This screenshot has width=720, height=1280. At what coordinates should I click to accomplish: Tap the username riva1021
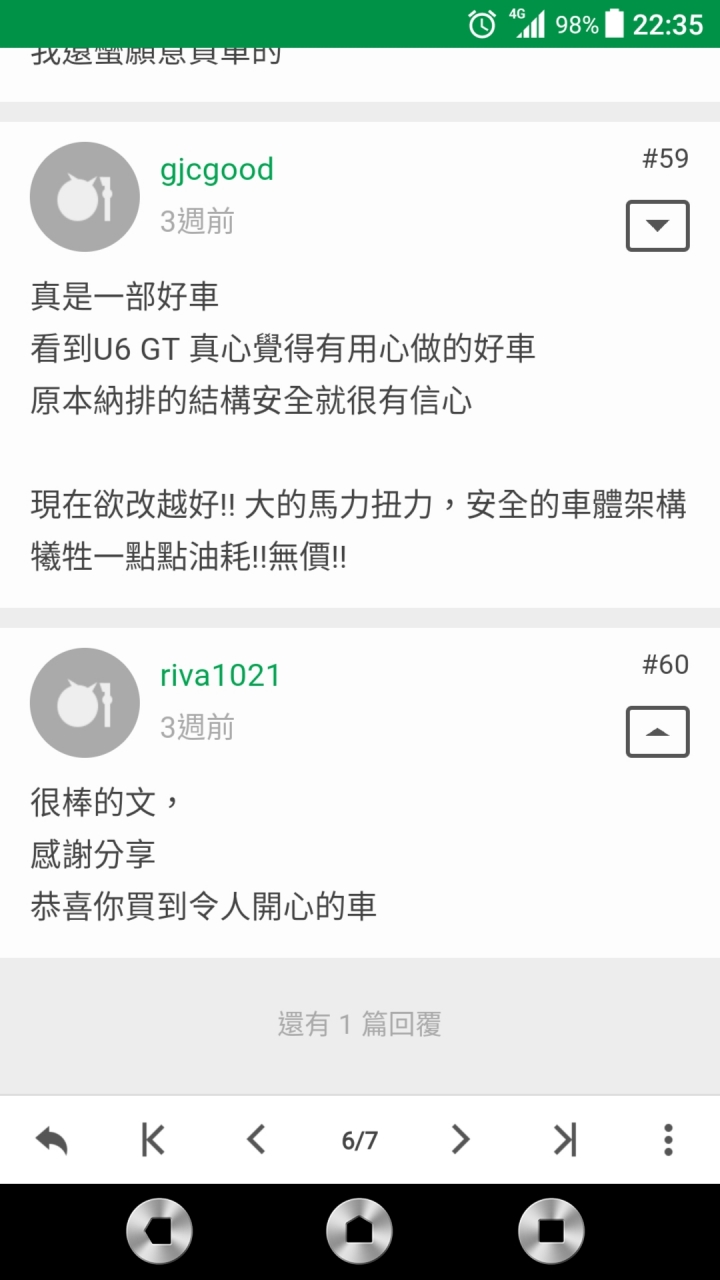pyautogui.click(x=220, y=676)
